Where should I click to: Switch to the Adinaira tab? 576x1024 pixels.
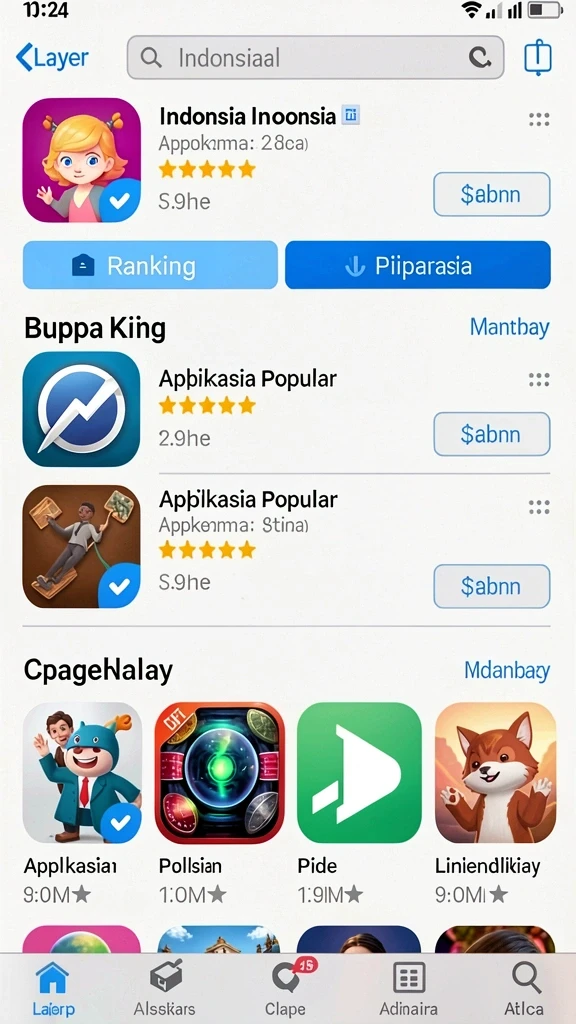[409, 989]
